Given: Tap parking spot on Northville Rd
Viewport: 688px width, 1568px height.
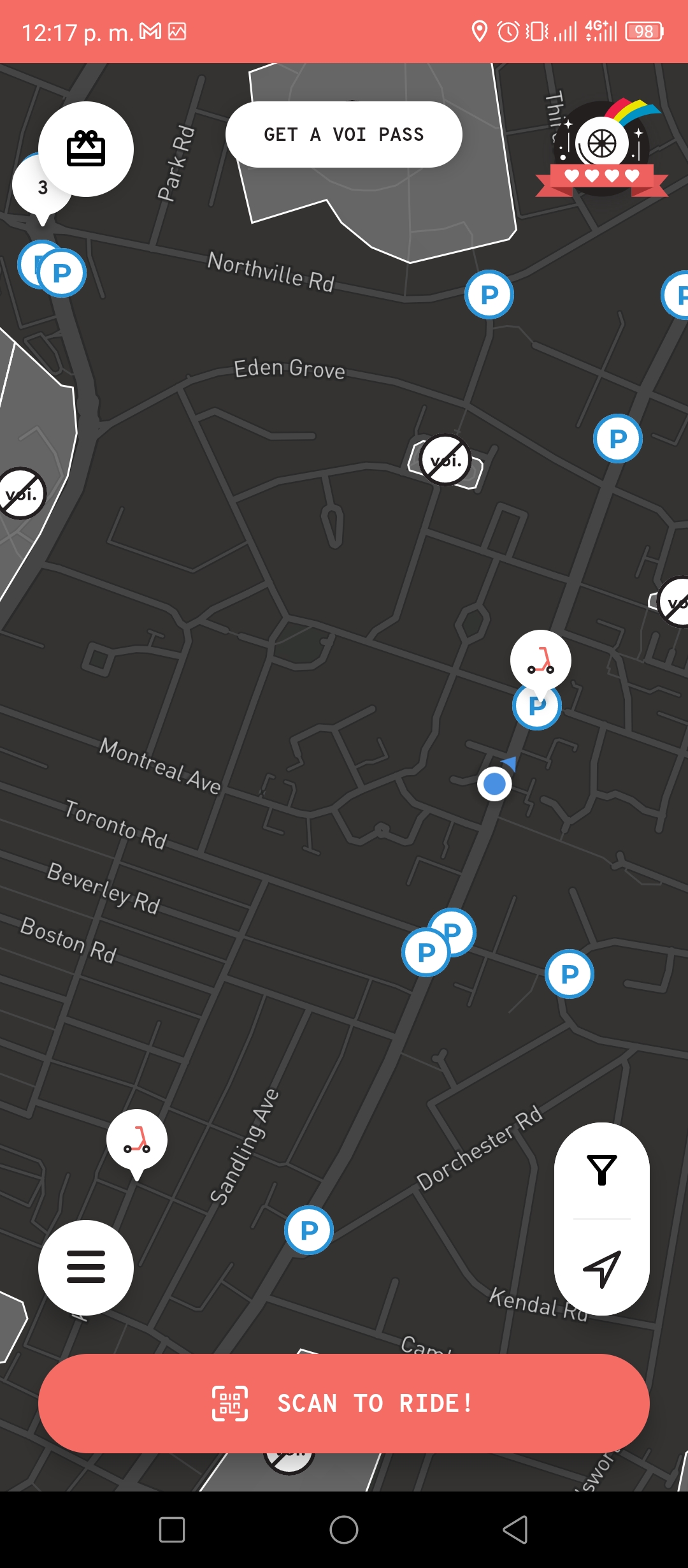Looking at the screenshot, I should pyautogui.click(x=489, y=294).
